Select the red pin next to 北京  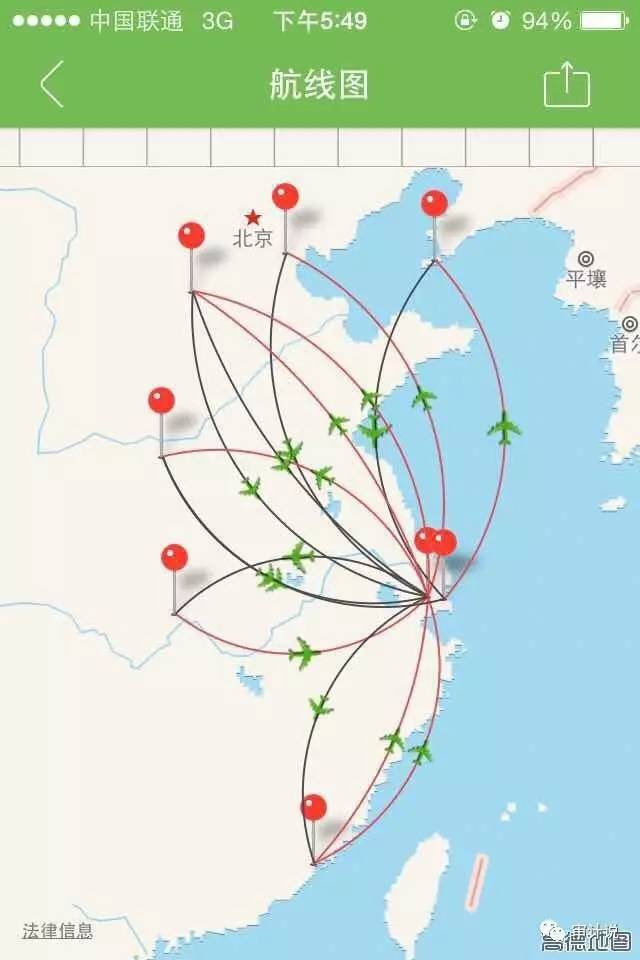[285, 198]
